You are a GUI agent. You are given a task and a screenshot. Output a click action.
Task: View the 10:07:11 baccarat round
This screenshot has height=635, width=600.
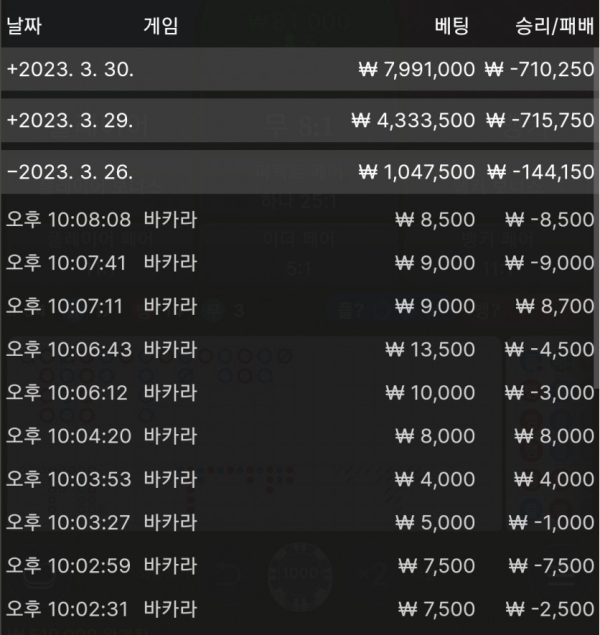(x=298, y=306)
